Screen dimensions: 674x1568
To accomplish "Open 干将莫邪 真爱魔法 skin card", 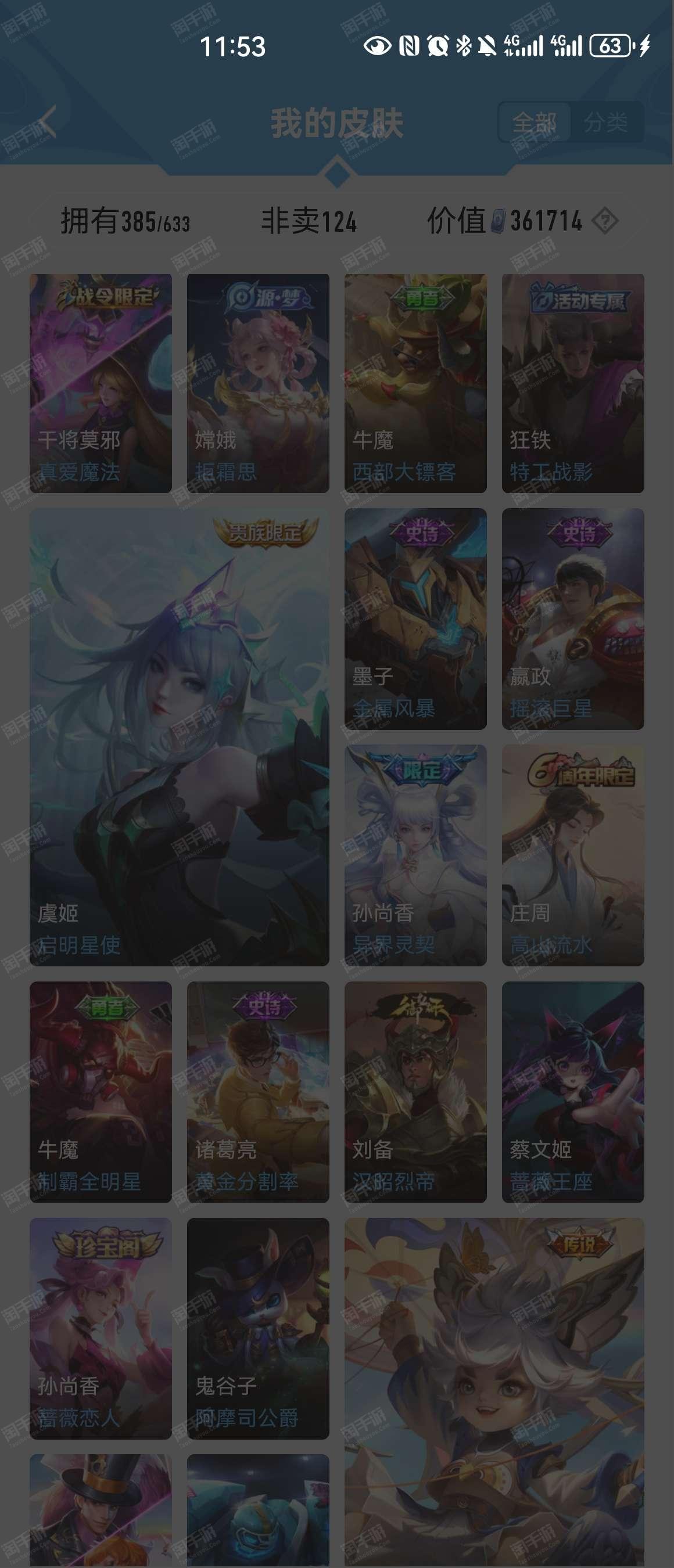I will [101, 383].
